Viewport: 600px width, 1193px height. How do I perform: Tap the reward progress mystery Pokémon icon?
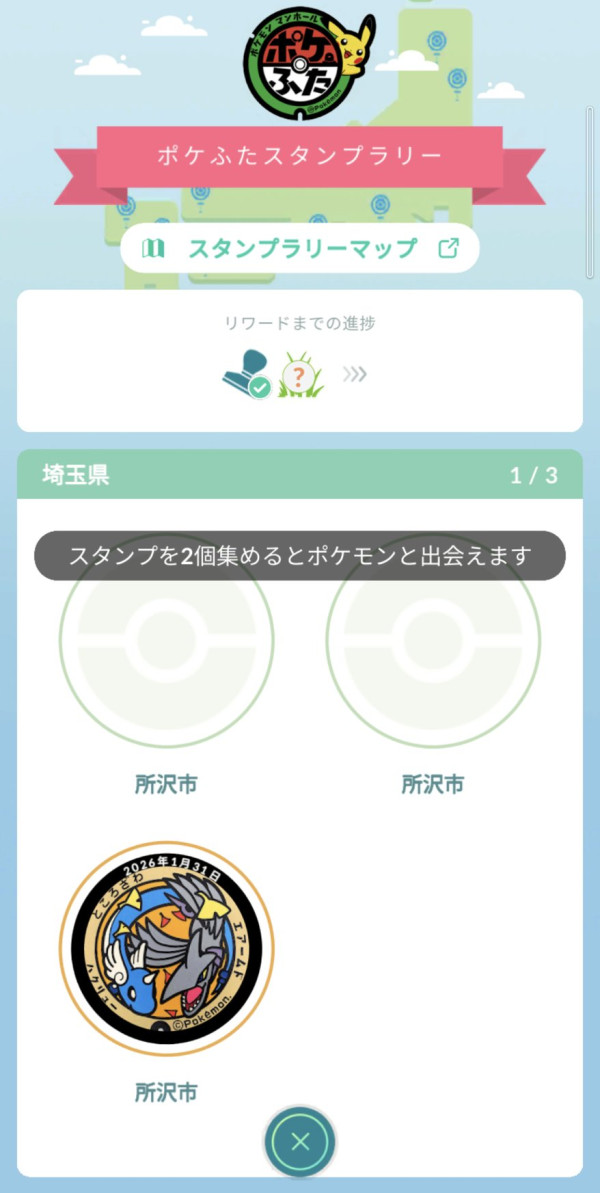point(299,376)
